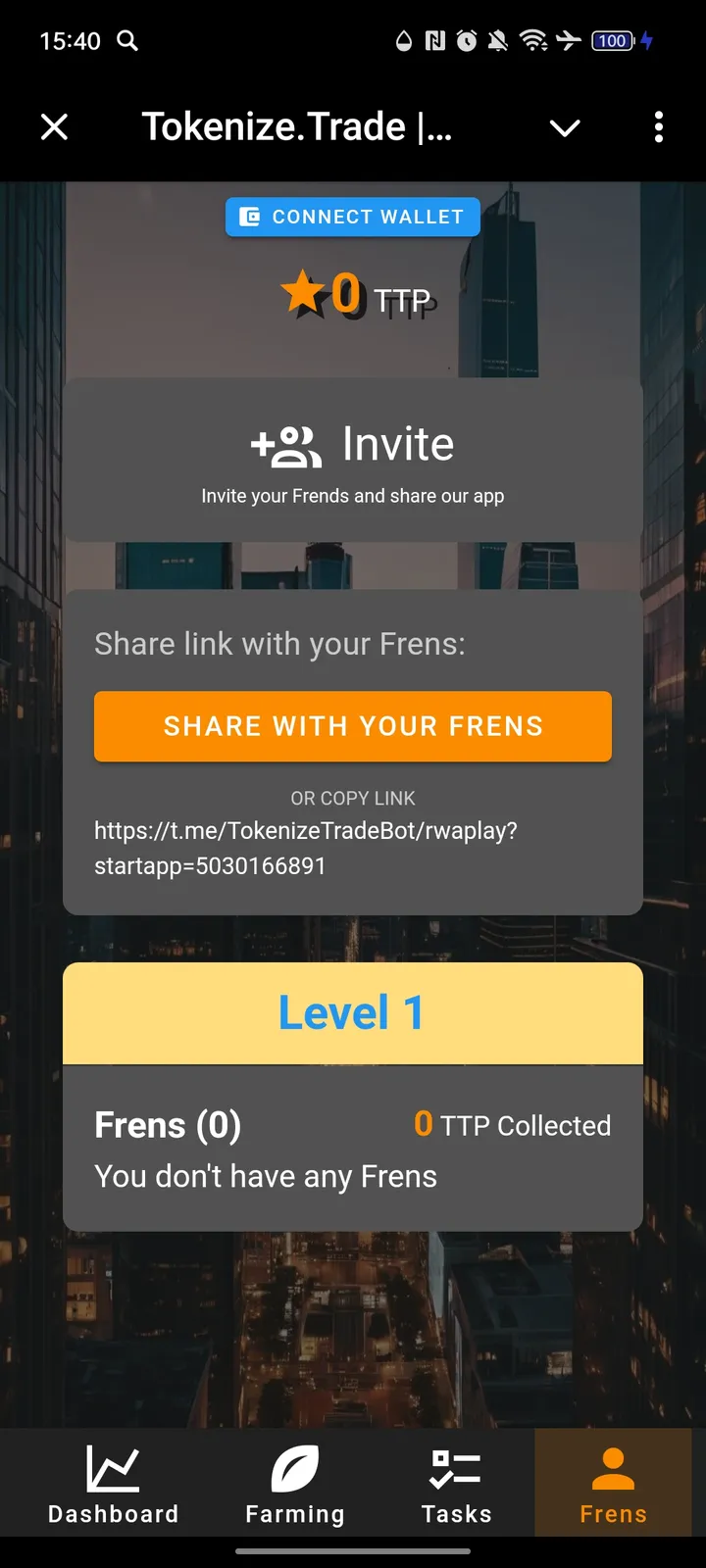Open the Tasks section
Viewport: 706px width, 1568px height.
click(456, 1483)
